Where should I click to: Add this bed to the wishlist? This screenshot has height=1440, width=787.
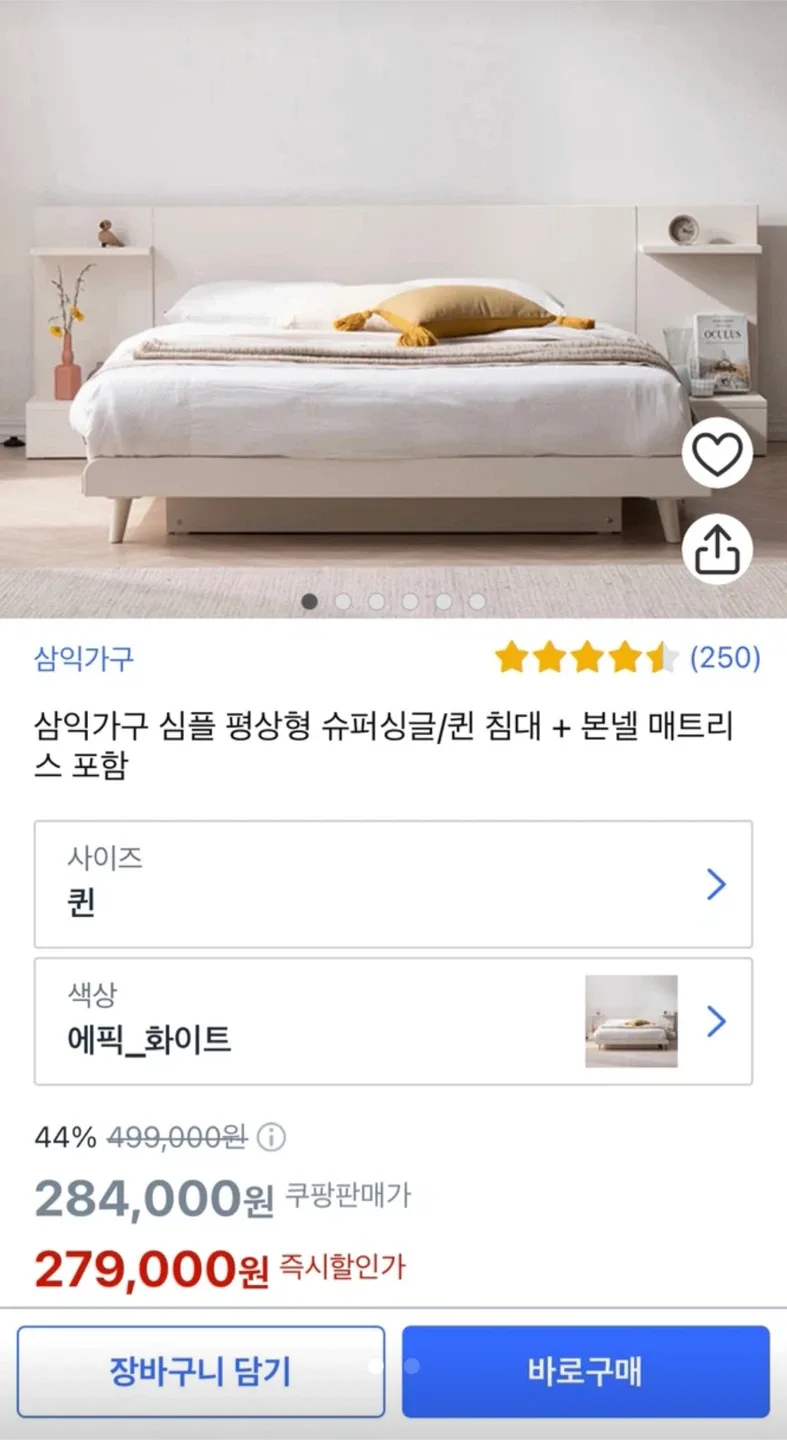tap(717, 456)
